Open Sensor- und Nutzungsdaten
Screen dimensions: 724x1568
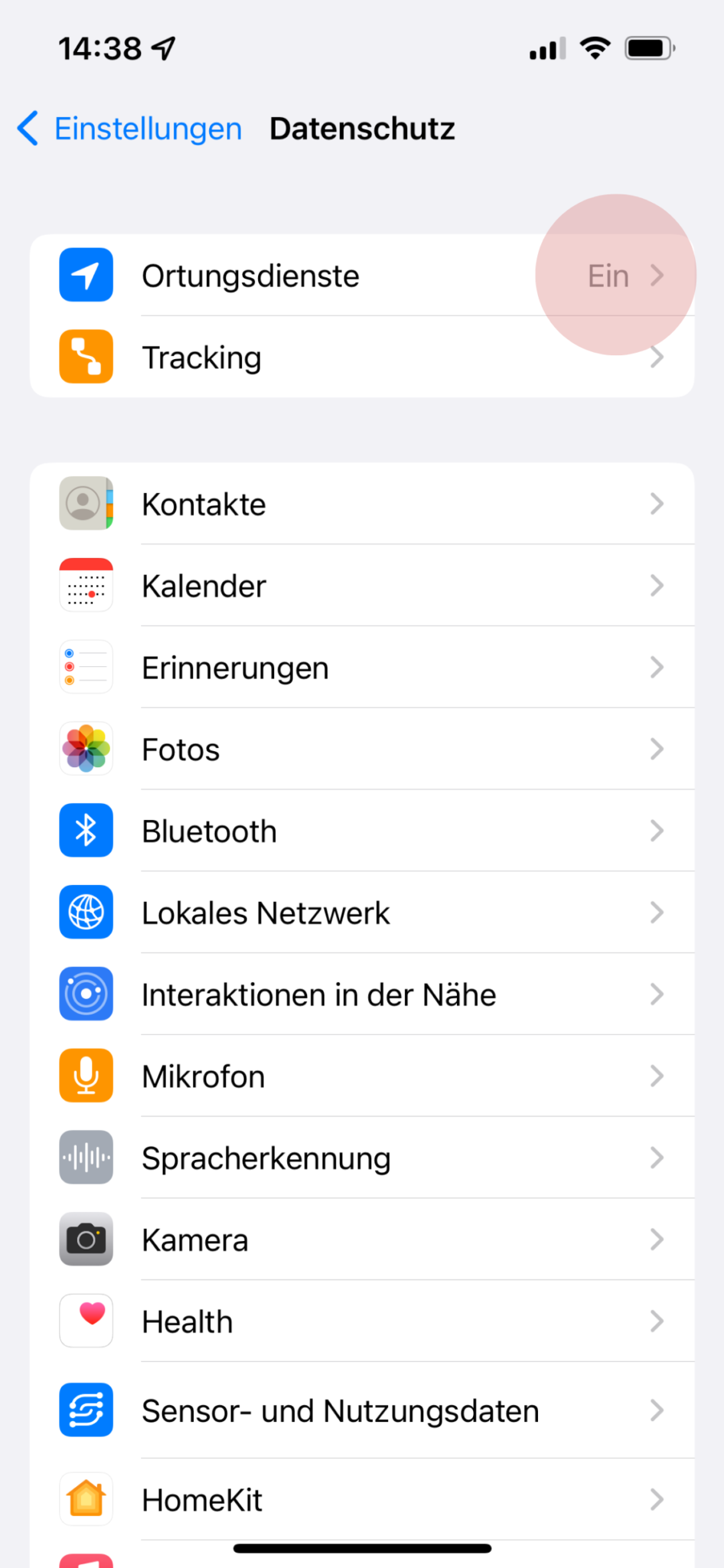(361, 1411)
